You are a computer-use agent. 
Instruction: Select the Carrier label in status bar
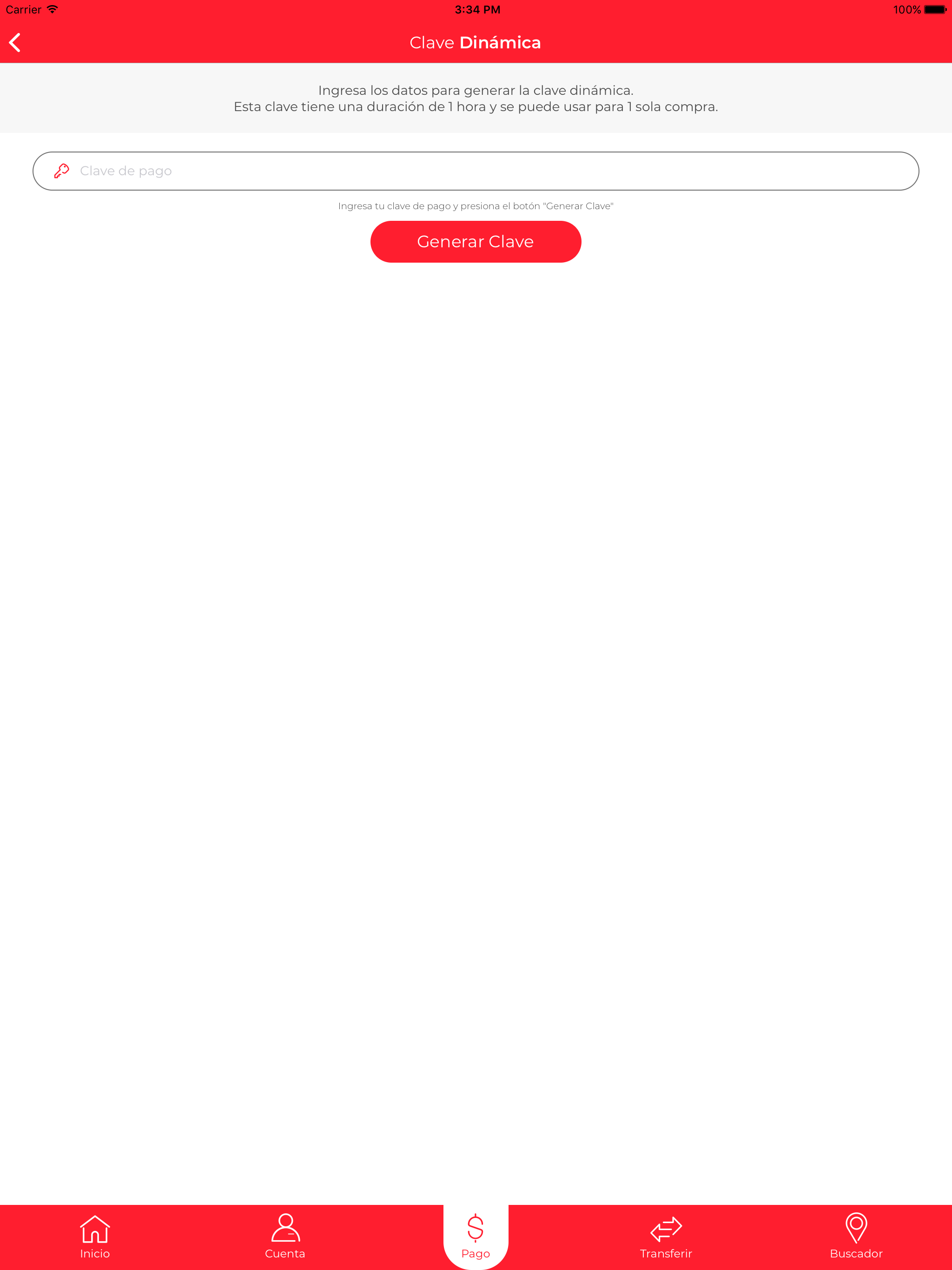click(x=24, y=9)
